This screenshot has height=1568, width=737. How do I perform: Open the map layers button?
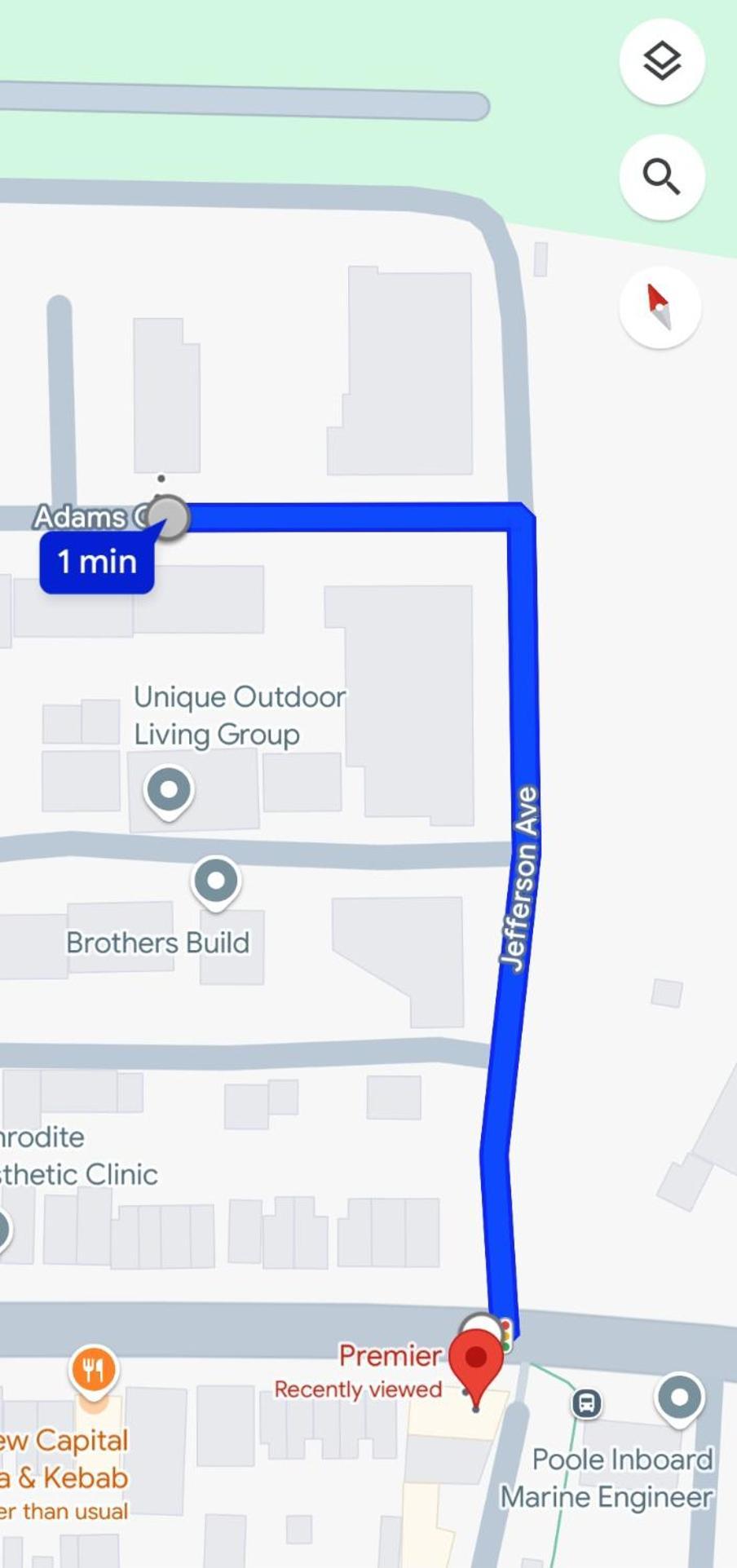661,61
